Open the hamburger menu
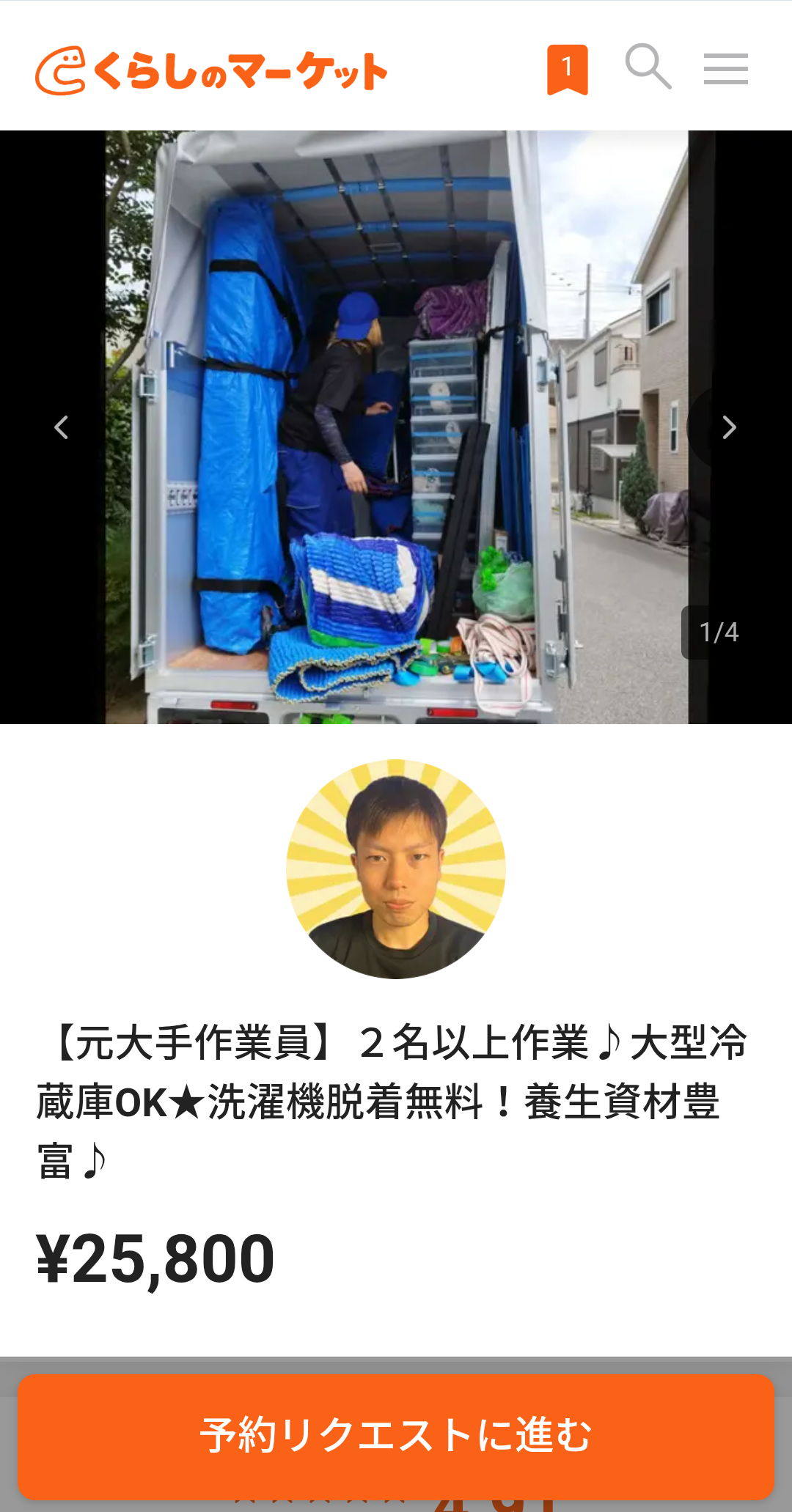Viewport: 792px width, 1512px height. (x=725, y=69)
